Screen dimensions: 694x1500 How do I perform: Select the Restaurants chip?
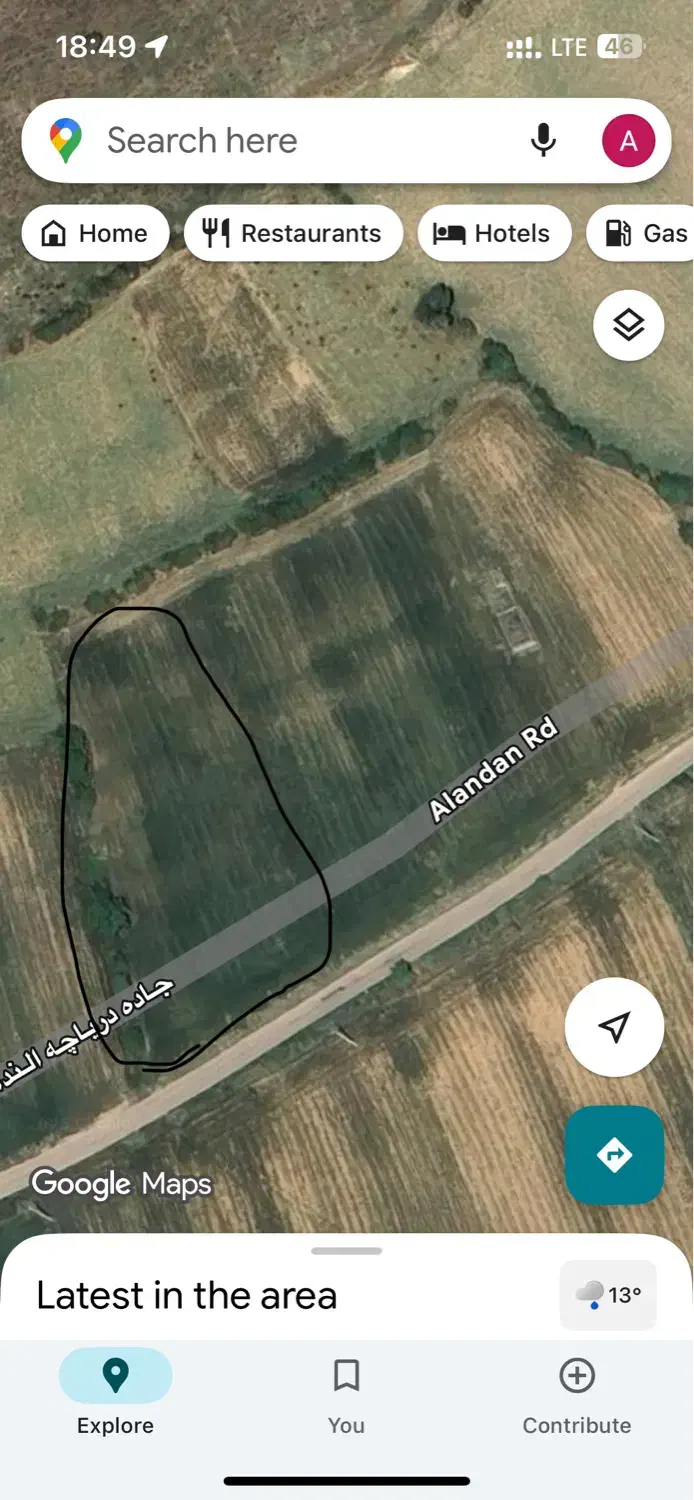coord(293,233)
